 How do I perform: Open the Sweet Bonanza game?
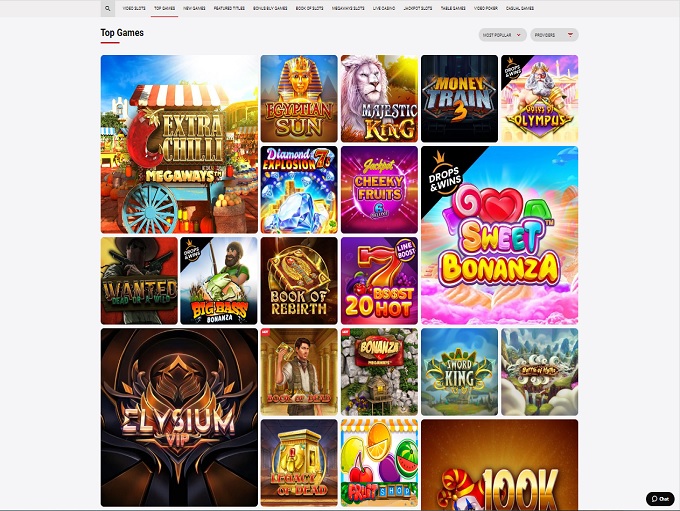coord(499,235)
